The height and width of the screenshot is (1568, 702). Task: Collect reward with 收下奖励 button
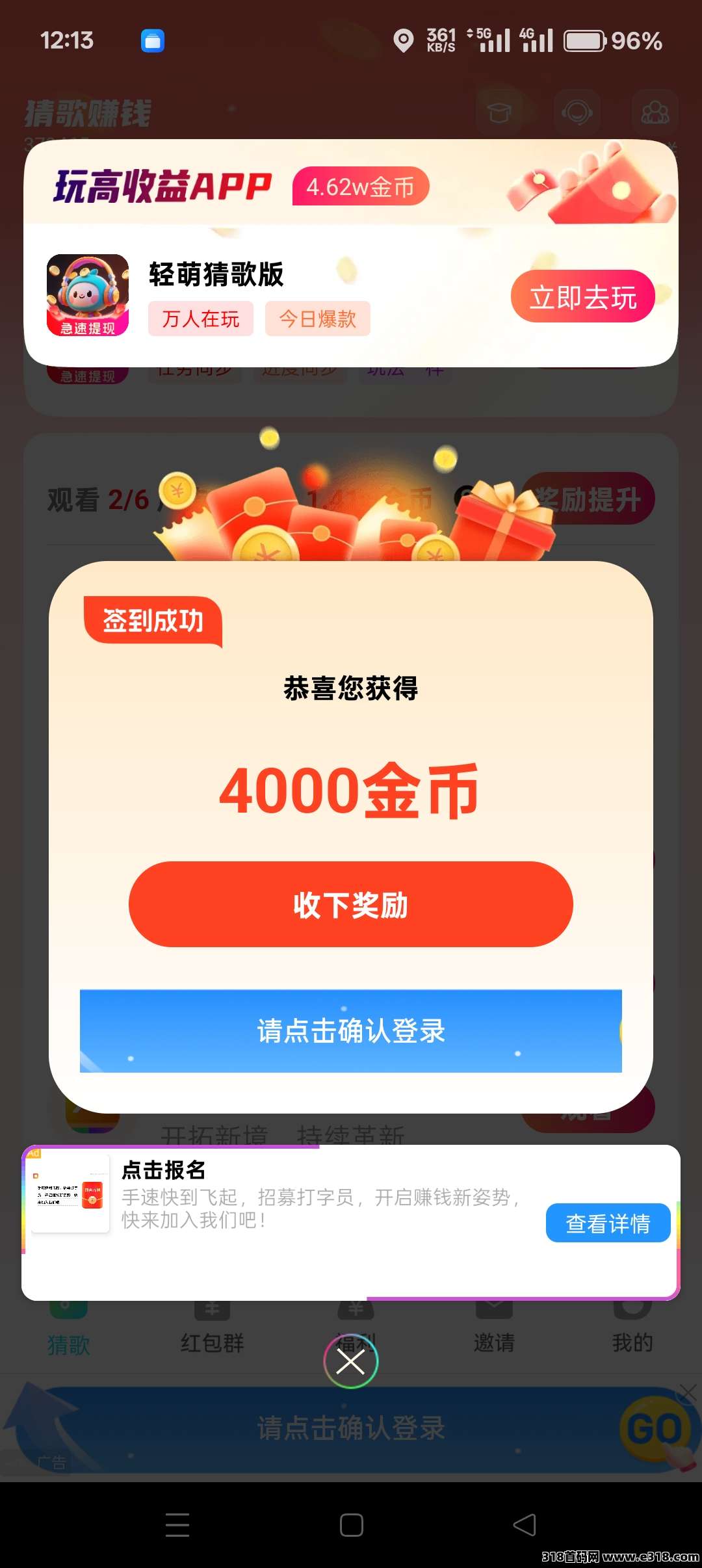pos(350,904)
